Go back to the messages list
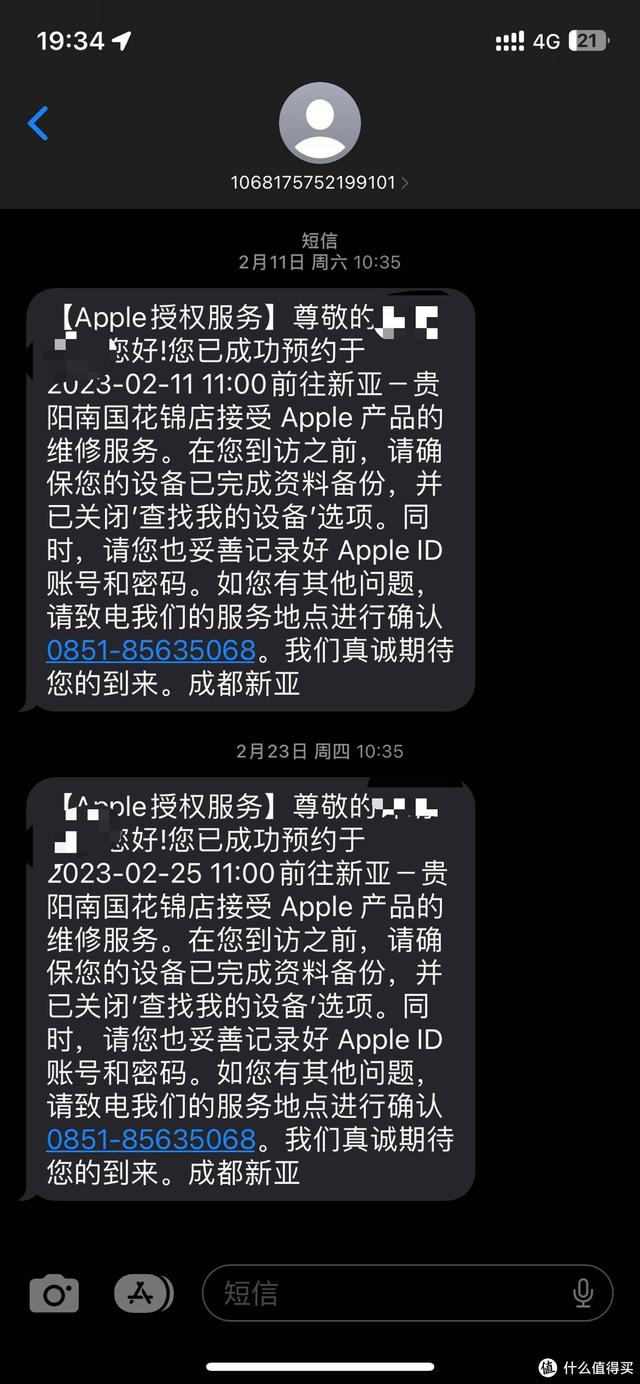This screenshot has width=640, height=1384. point(38,124)
